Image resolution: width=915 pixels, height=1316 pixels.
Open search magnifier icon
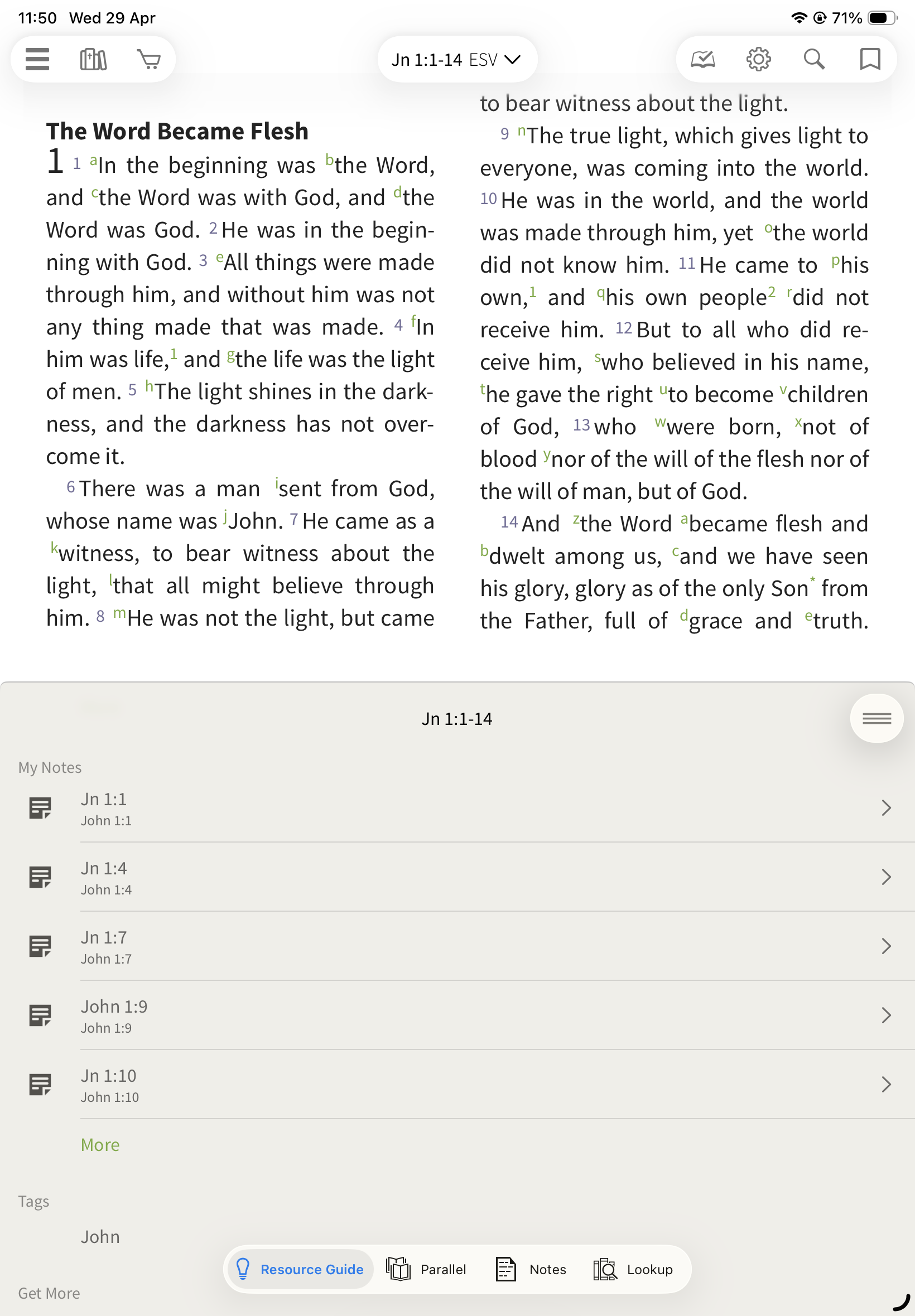pos(814,59)
